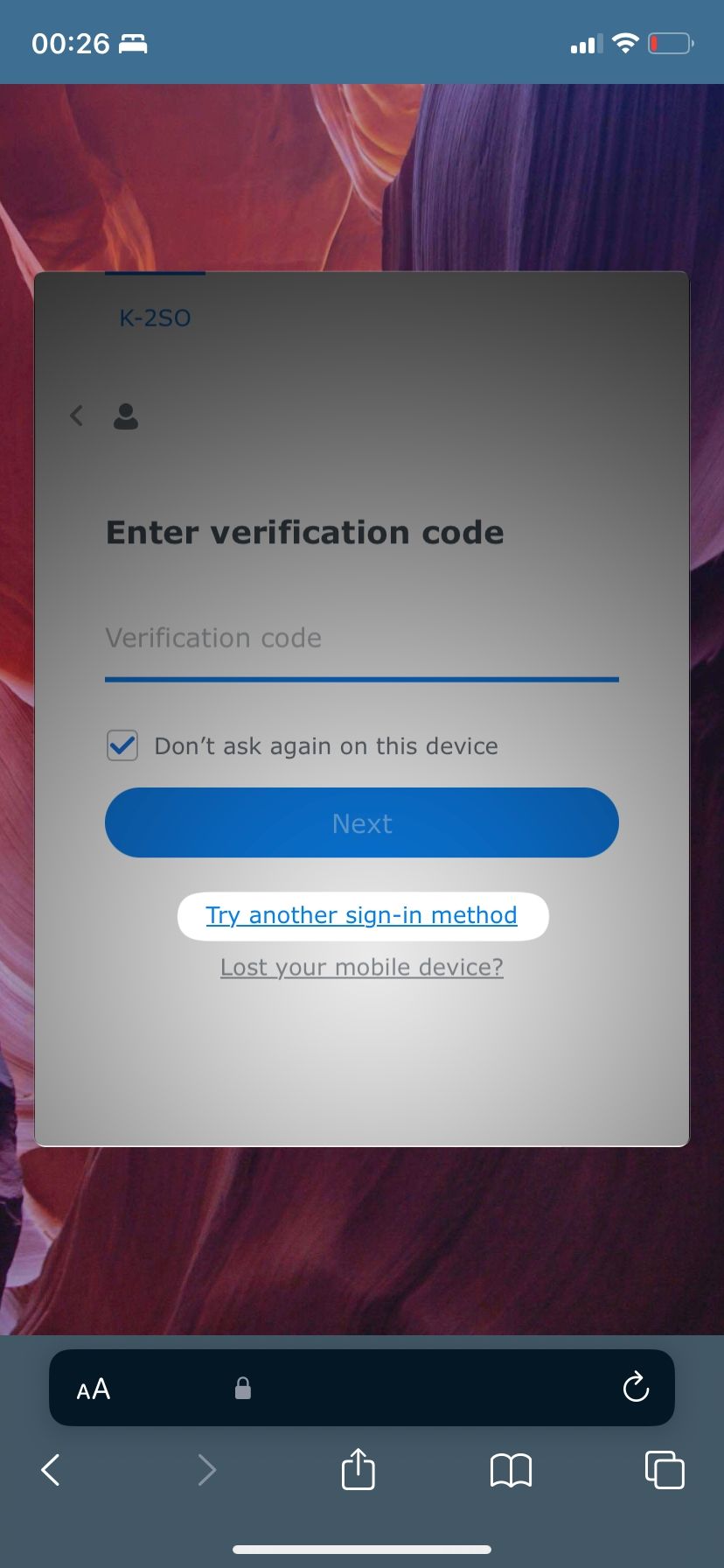Tap the Next button
The image size is (724, 1568).
pos(361,822)
